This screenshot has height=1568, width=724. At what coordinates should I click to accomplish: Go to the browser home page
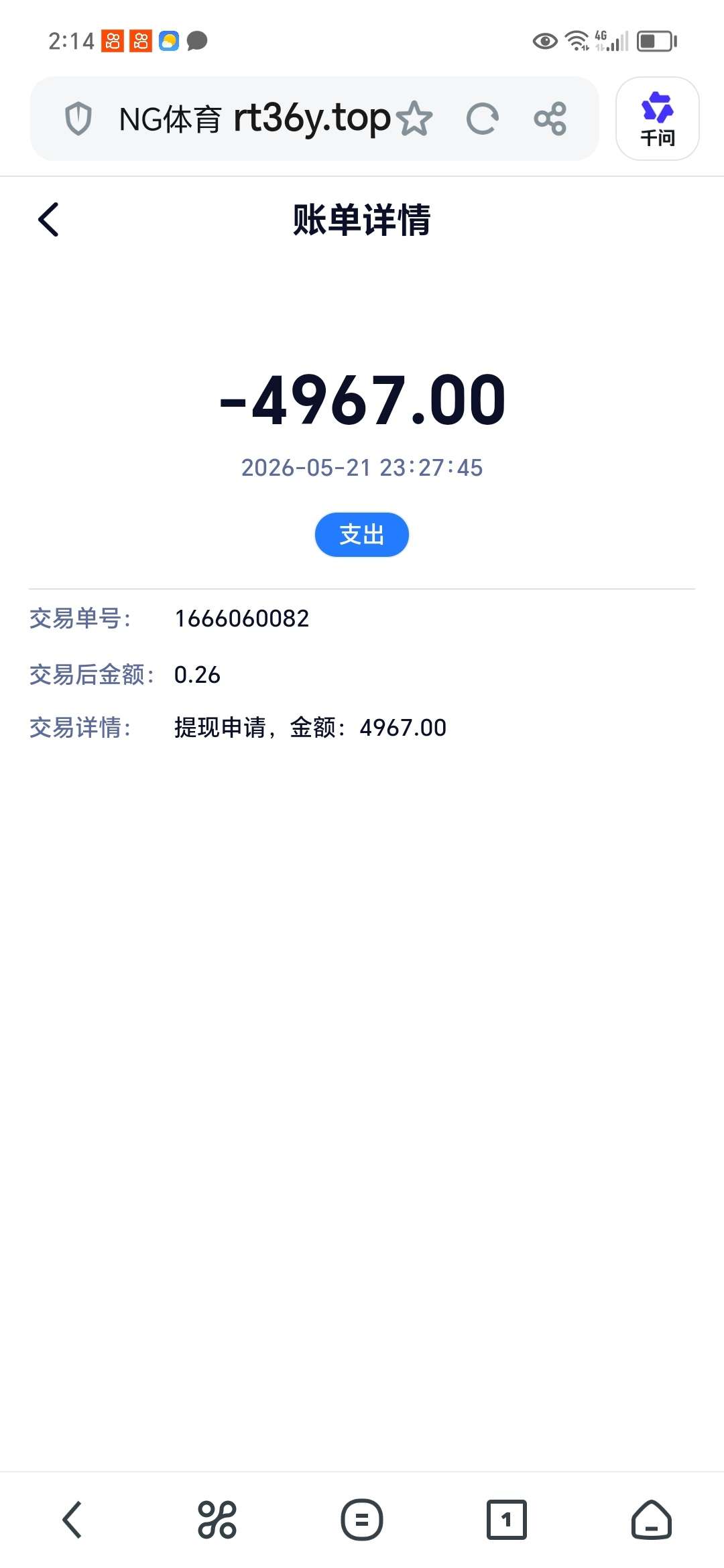(x=651, y=1519)
